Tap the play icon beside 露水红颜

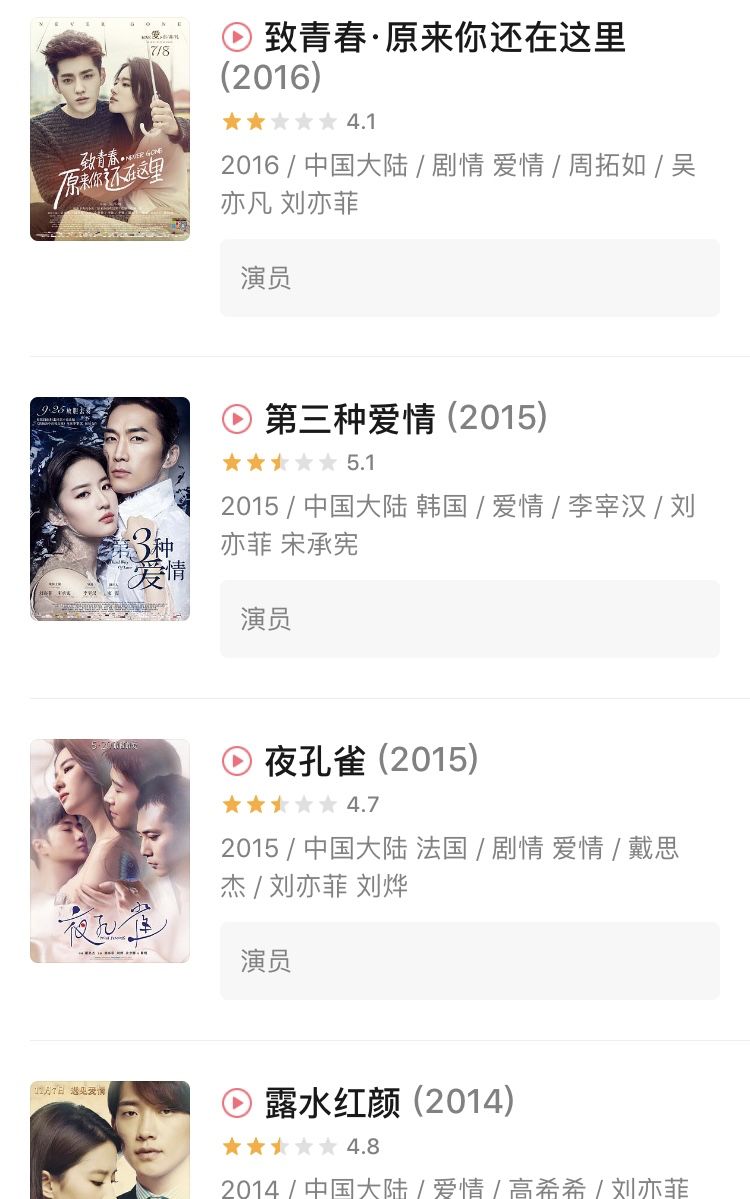[236, 1103]
